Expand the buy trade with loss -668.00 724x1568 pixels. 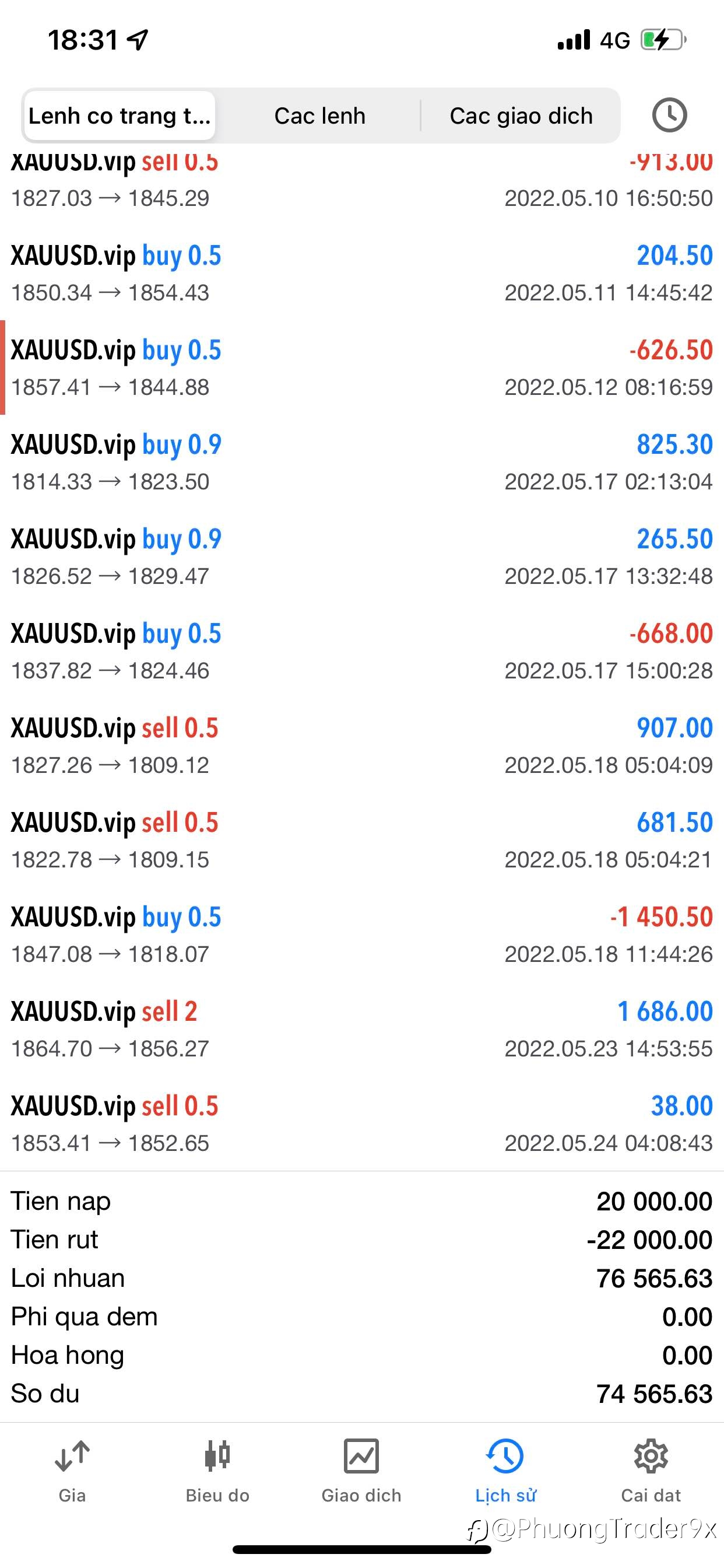[362, 650]
